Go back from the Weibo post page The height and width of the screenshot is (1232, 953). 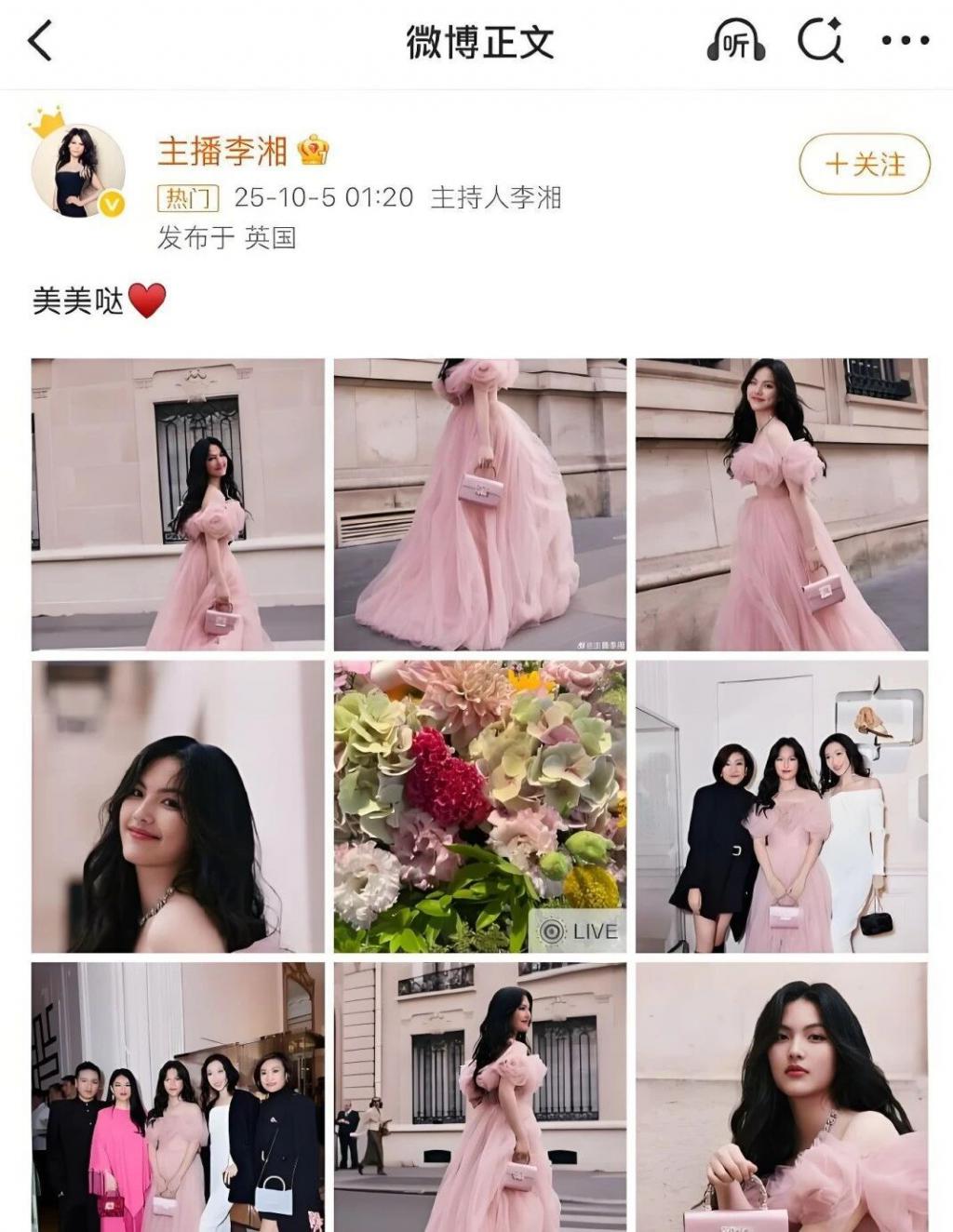click(x=40, y=42)
